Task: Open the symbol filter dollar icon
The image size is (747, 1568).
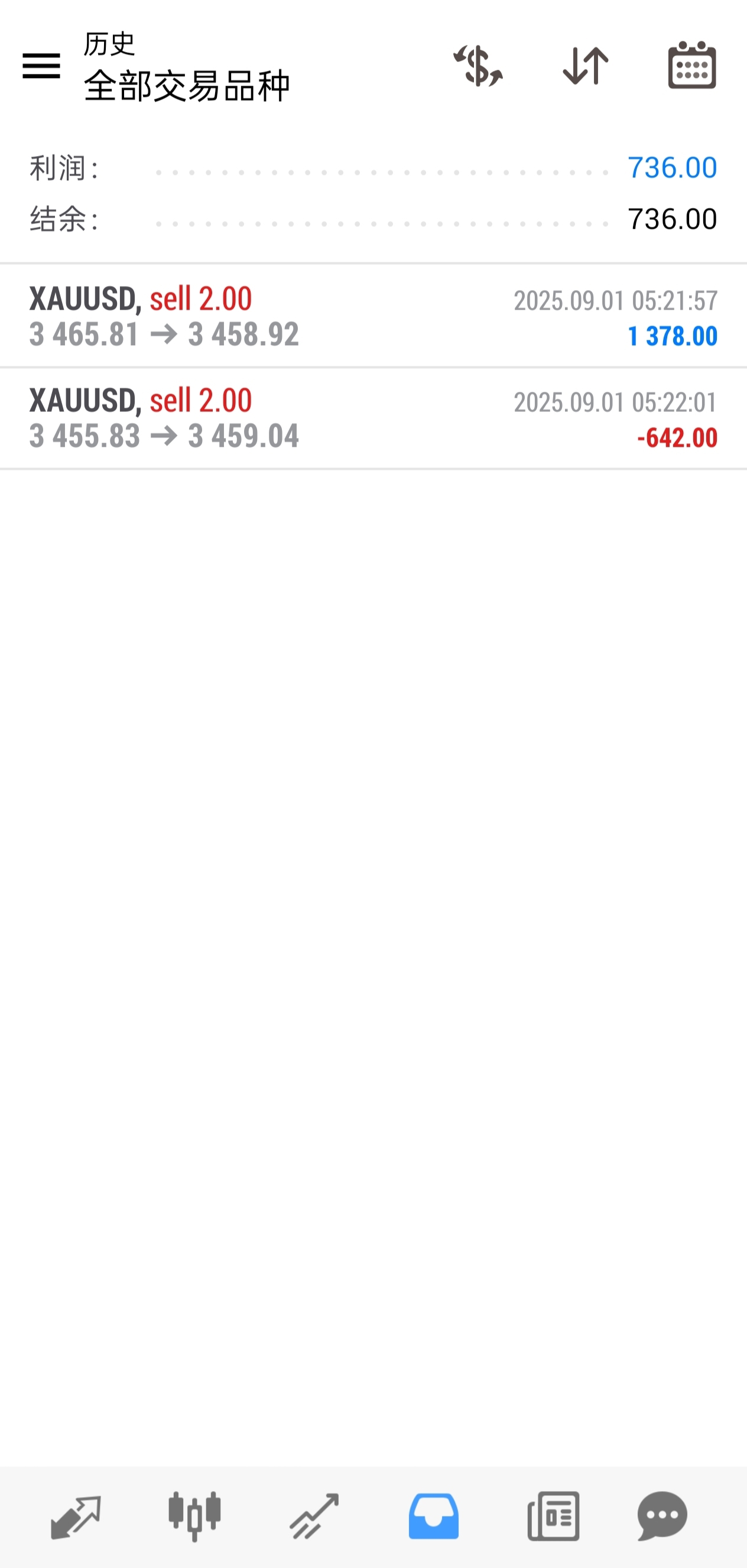Action: click(478, 66)
